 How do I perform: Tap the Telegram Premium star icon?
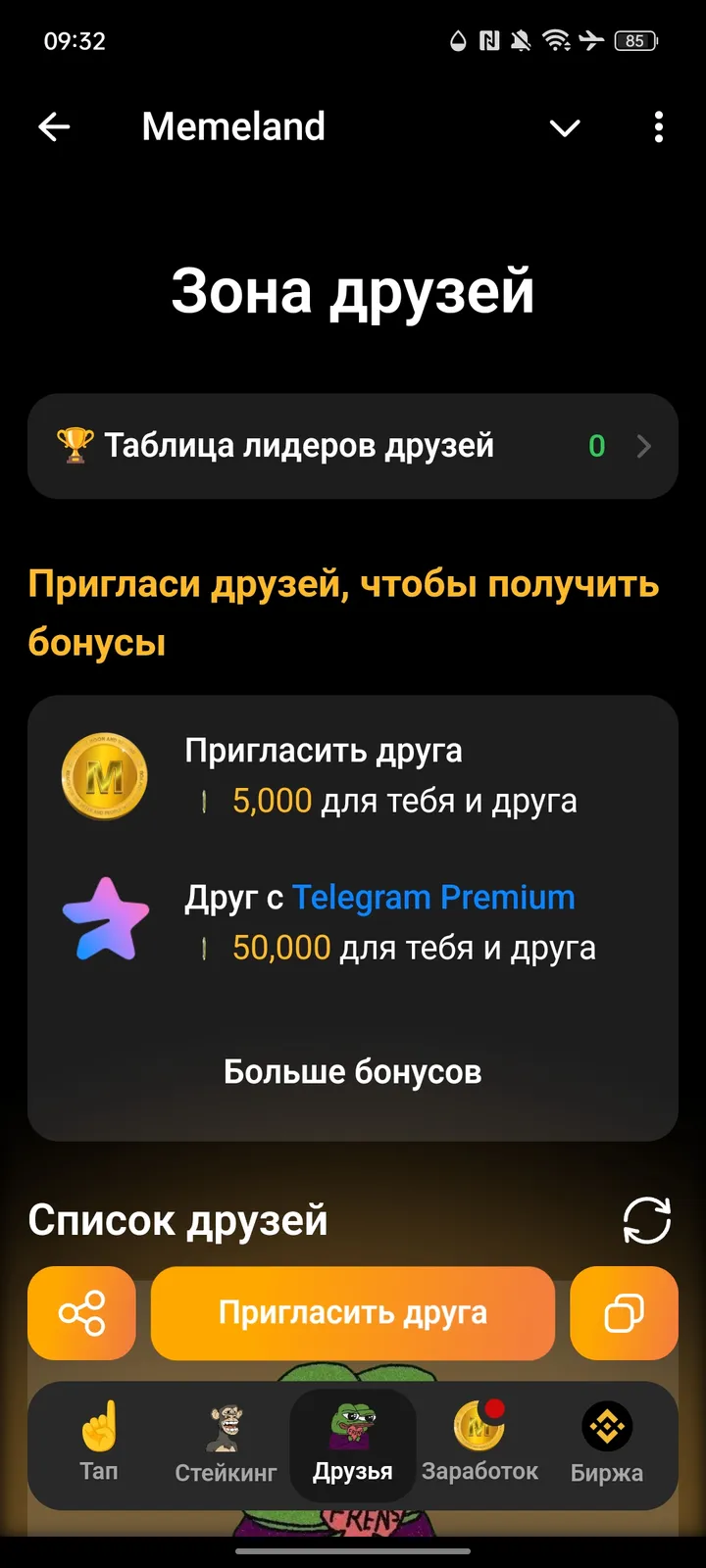point(105,918)
